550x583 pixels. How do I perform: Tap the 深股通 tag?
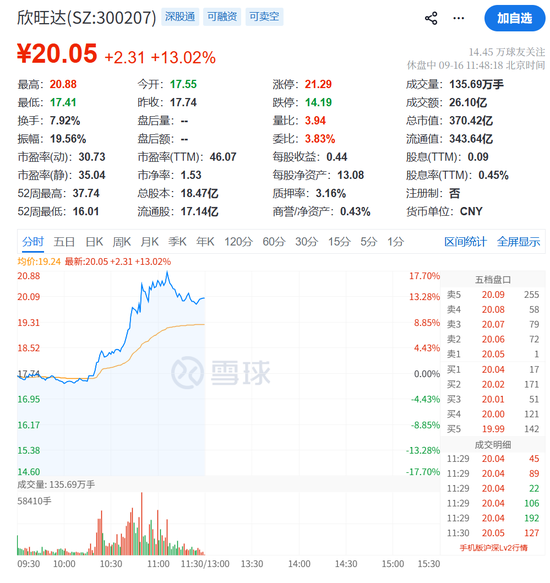tap(180, 17)
